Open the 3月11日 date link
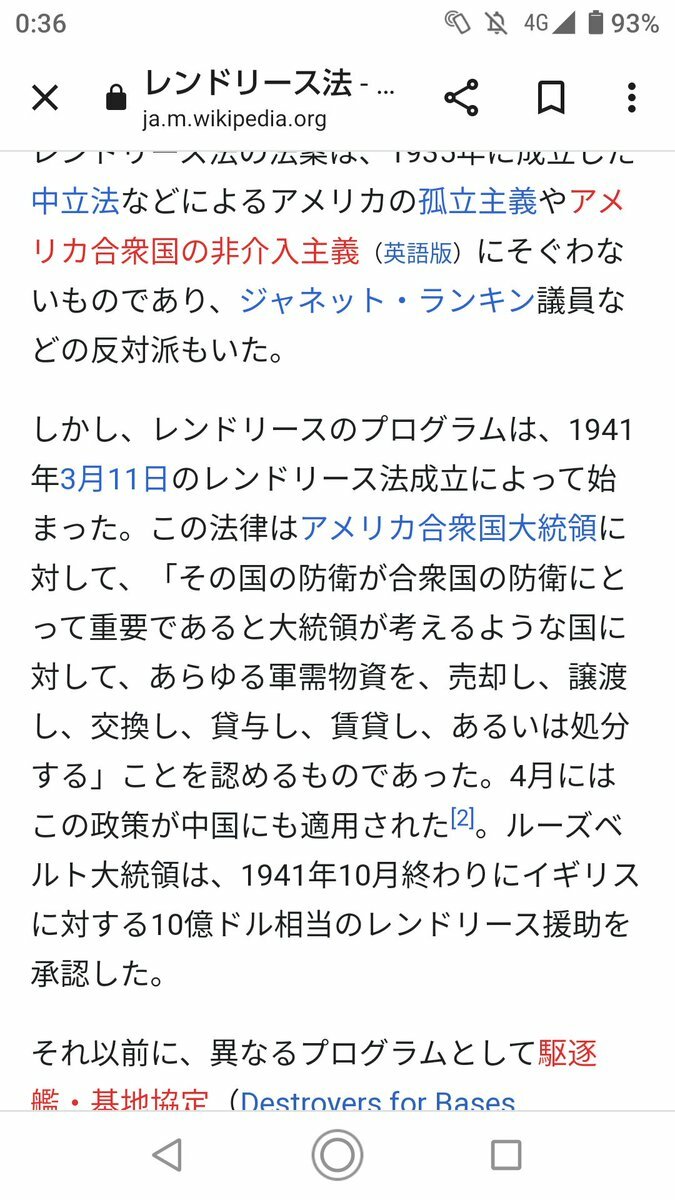The width and height of the screenshot is (675, 1200). [x=114, y=479]
